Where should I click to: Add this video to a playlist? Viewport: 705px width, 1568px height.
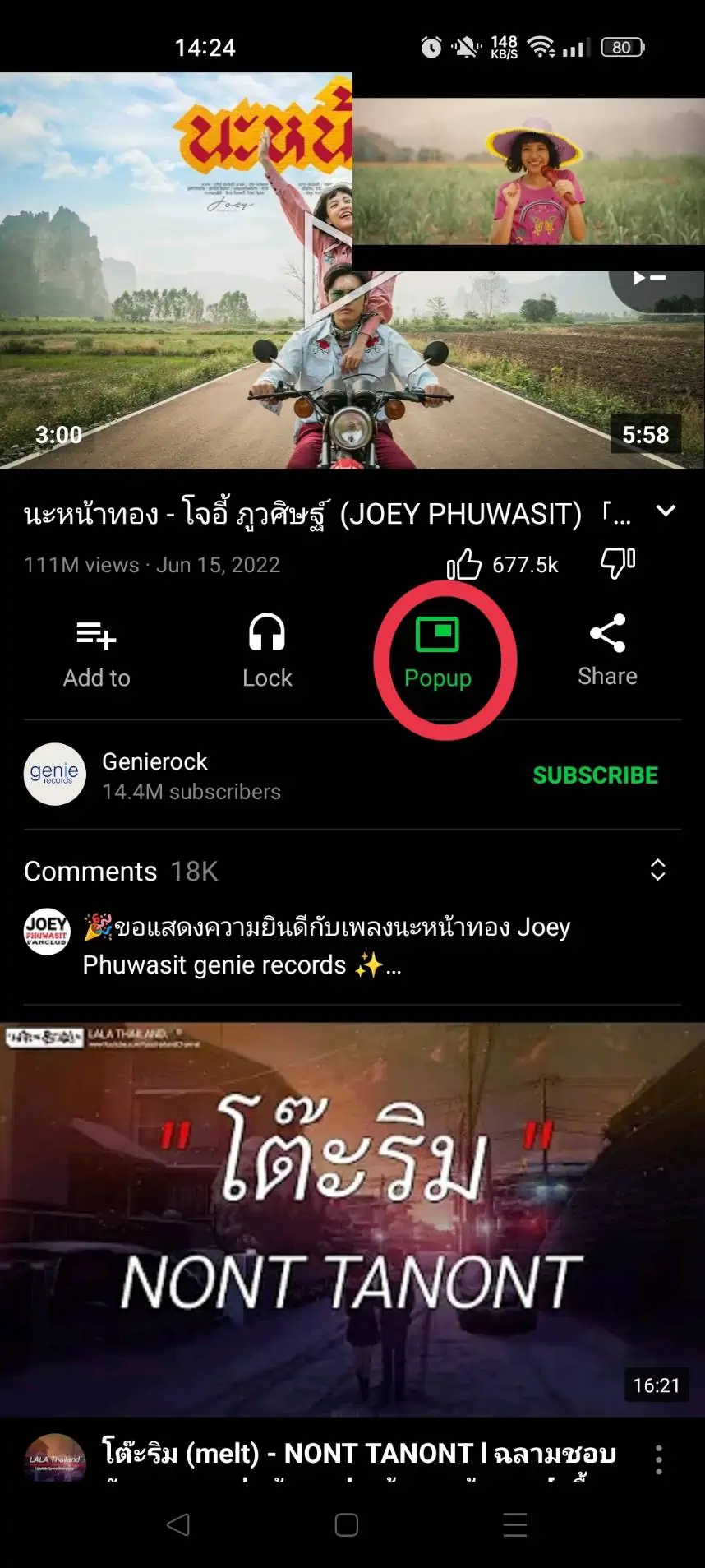click(97, 654)
